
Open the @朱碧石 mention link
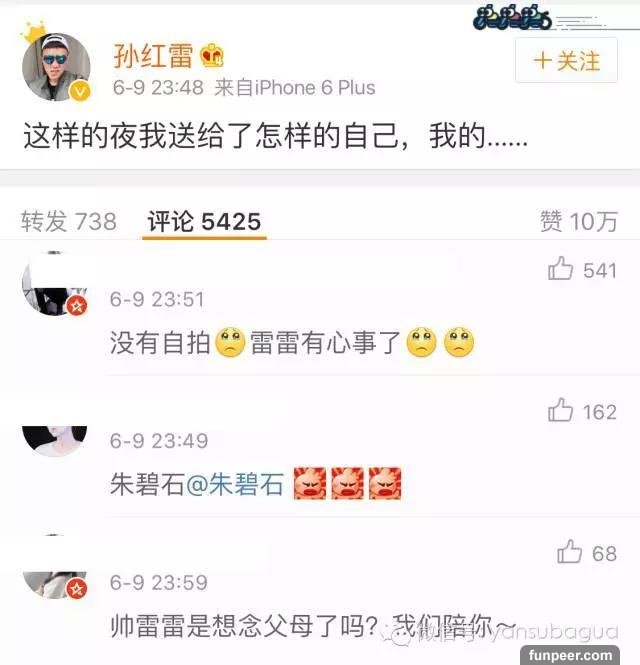point(235,485)
